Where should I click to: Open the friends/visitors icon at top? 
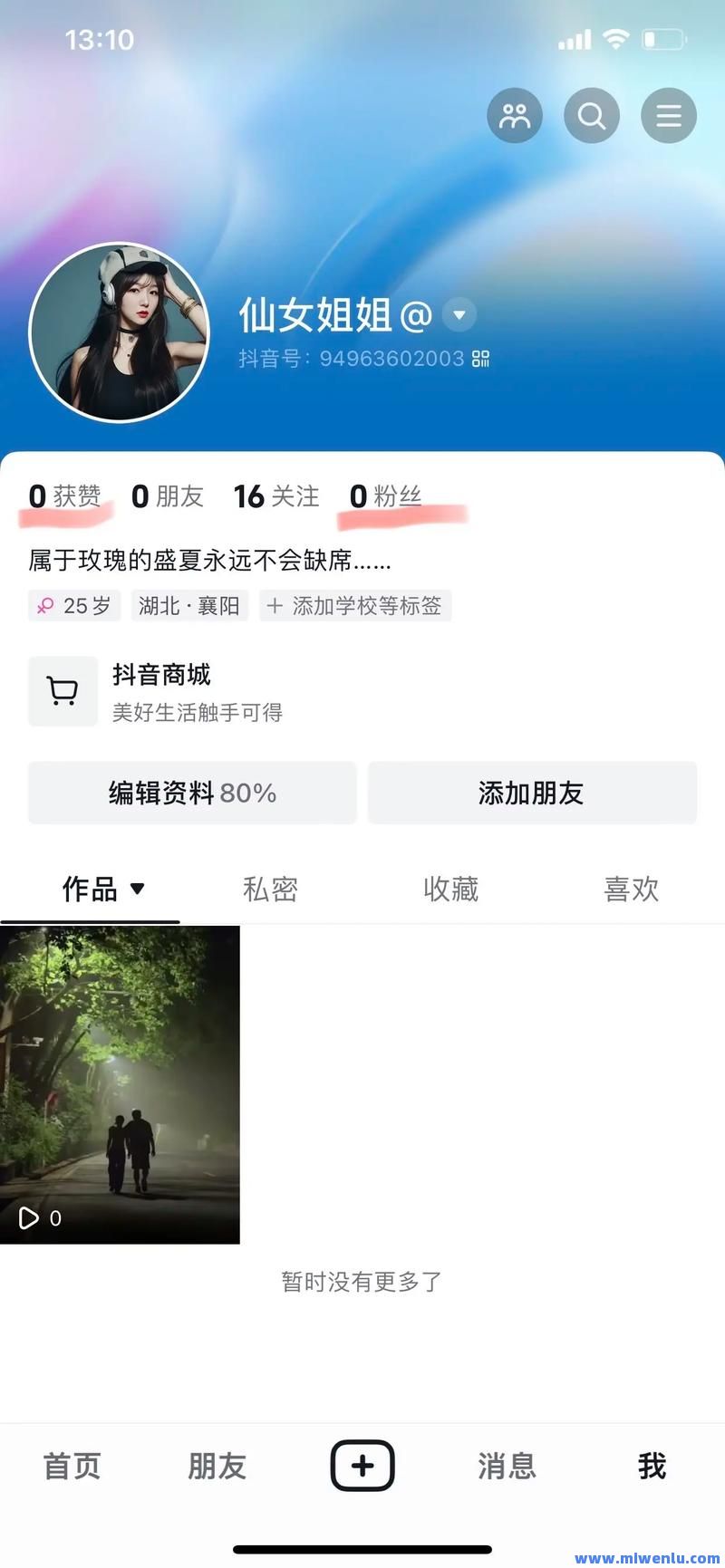coord(514,116)
